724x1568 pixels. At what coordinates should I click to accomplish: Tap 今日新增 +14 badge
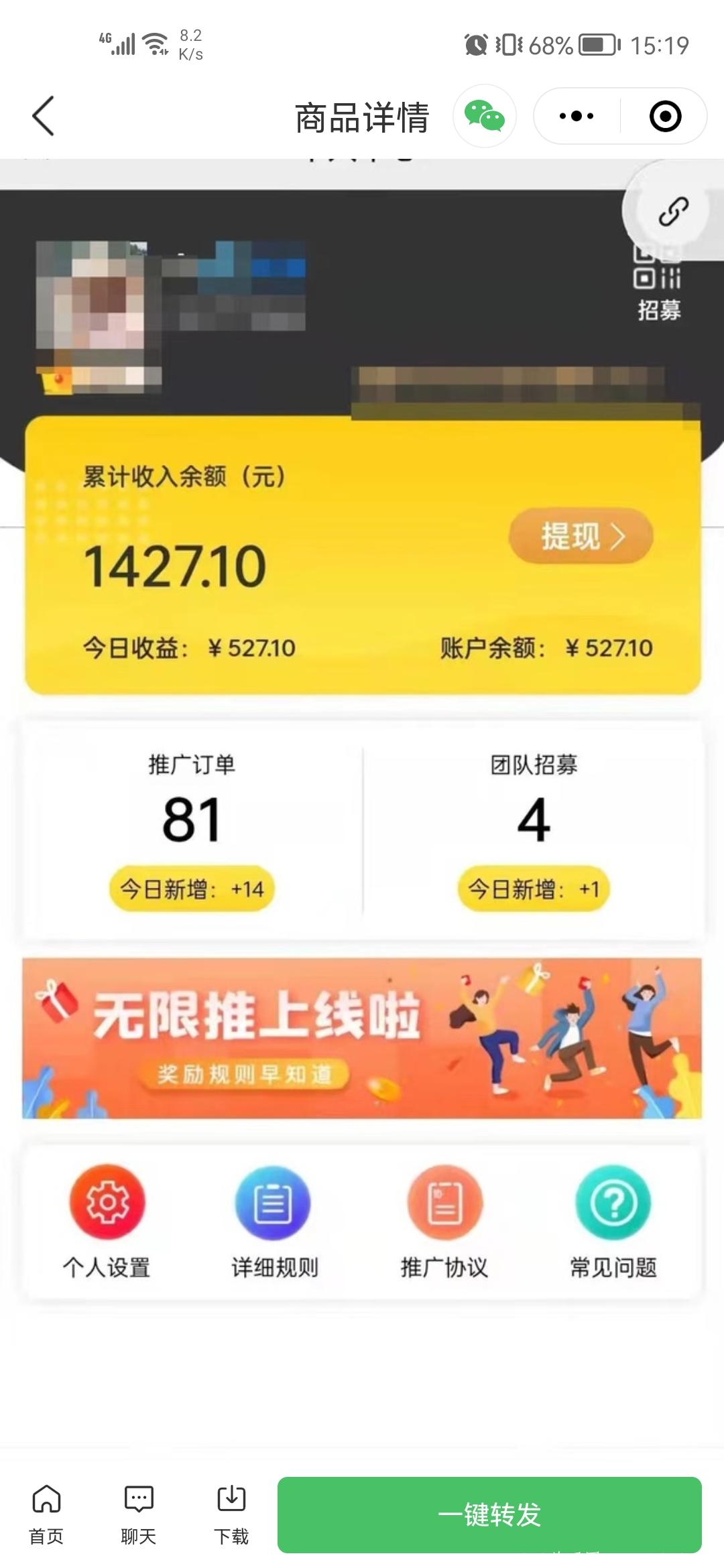tap(194, 888)
